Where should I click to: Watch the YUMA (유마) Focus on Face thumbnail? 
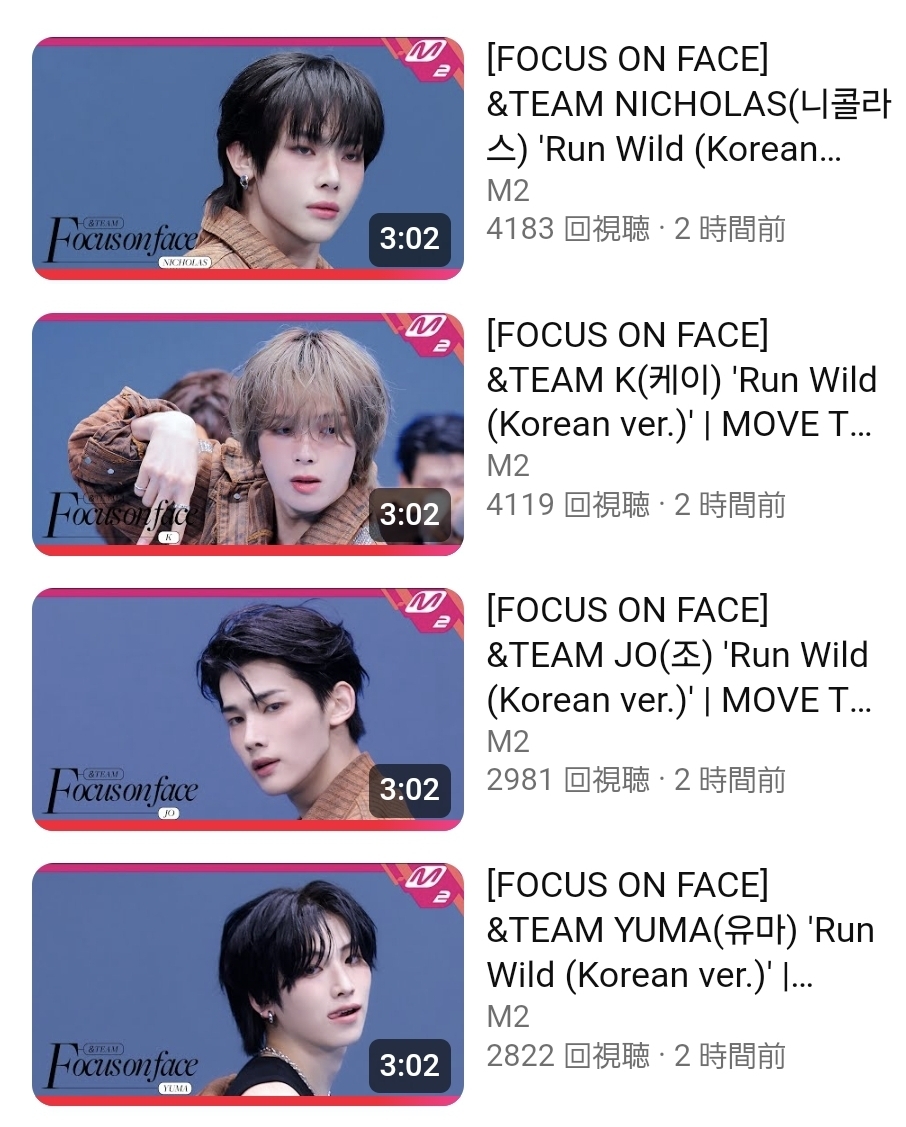(247, 984)
